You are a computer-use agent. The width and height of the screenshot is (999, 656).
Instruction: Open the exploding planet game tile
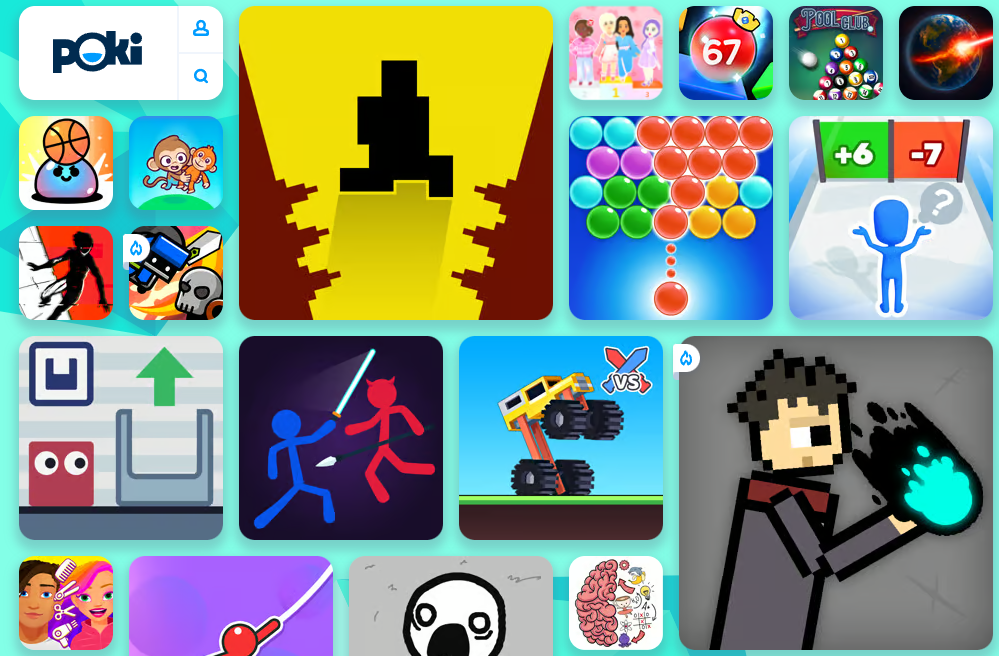[946, 53]
